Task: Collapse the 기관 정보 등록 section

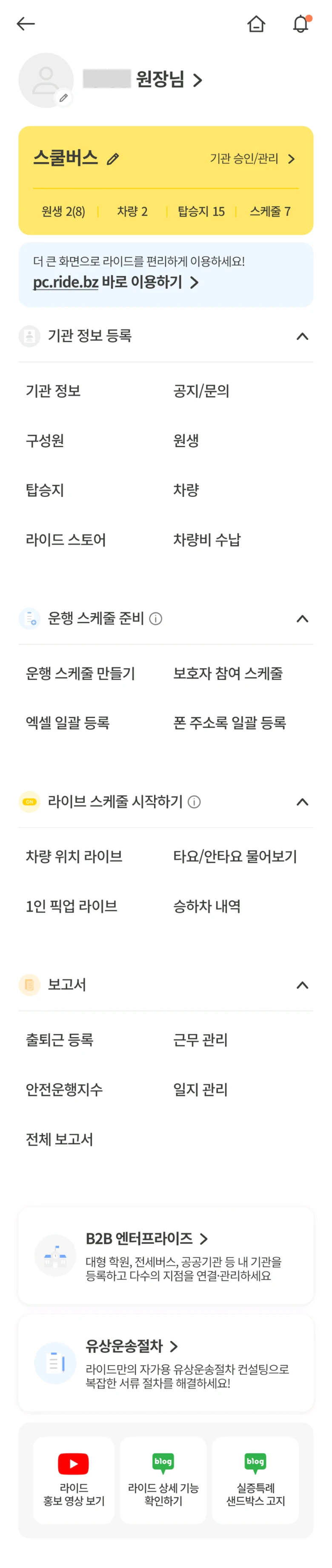Action: [302, 336]
